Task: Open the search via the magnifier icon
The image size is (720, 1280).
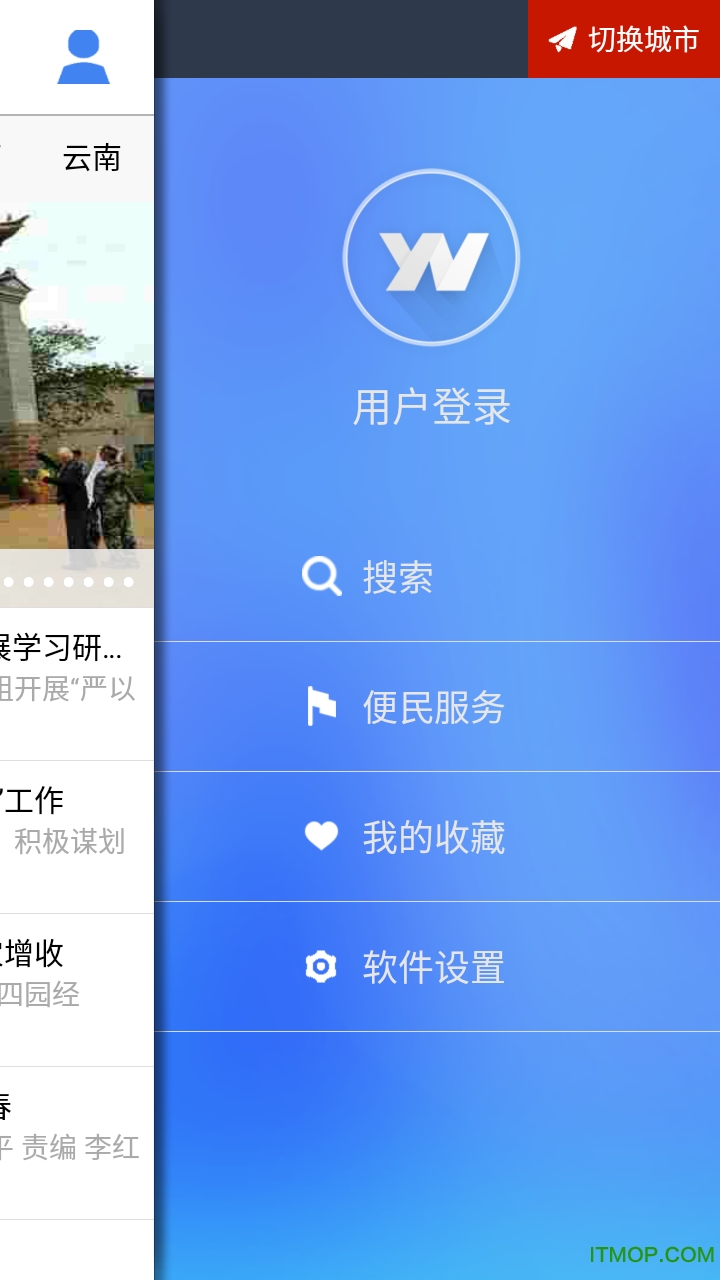Action: point(320,575)
